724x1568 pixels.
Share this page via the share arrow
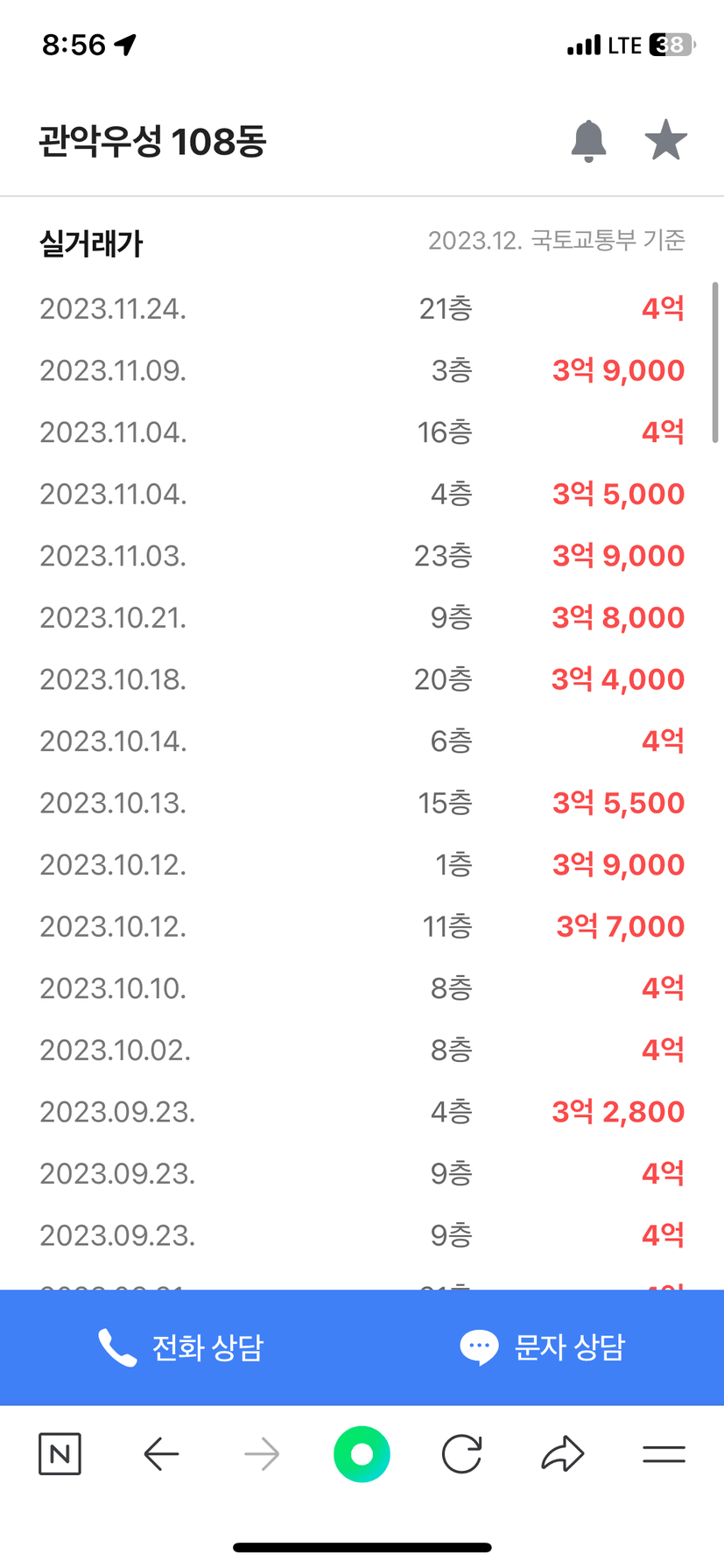pyautogui.click(x=563, y=1454)
